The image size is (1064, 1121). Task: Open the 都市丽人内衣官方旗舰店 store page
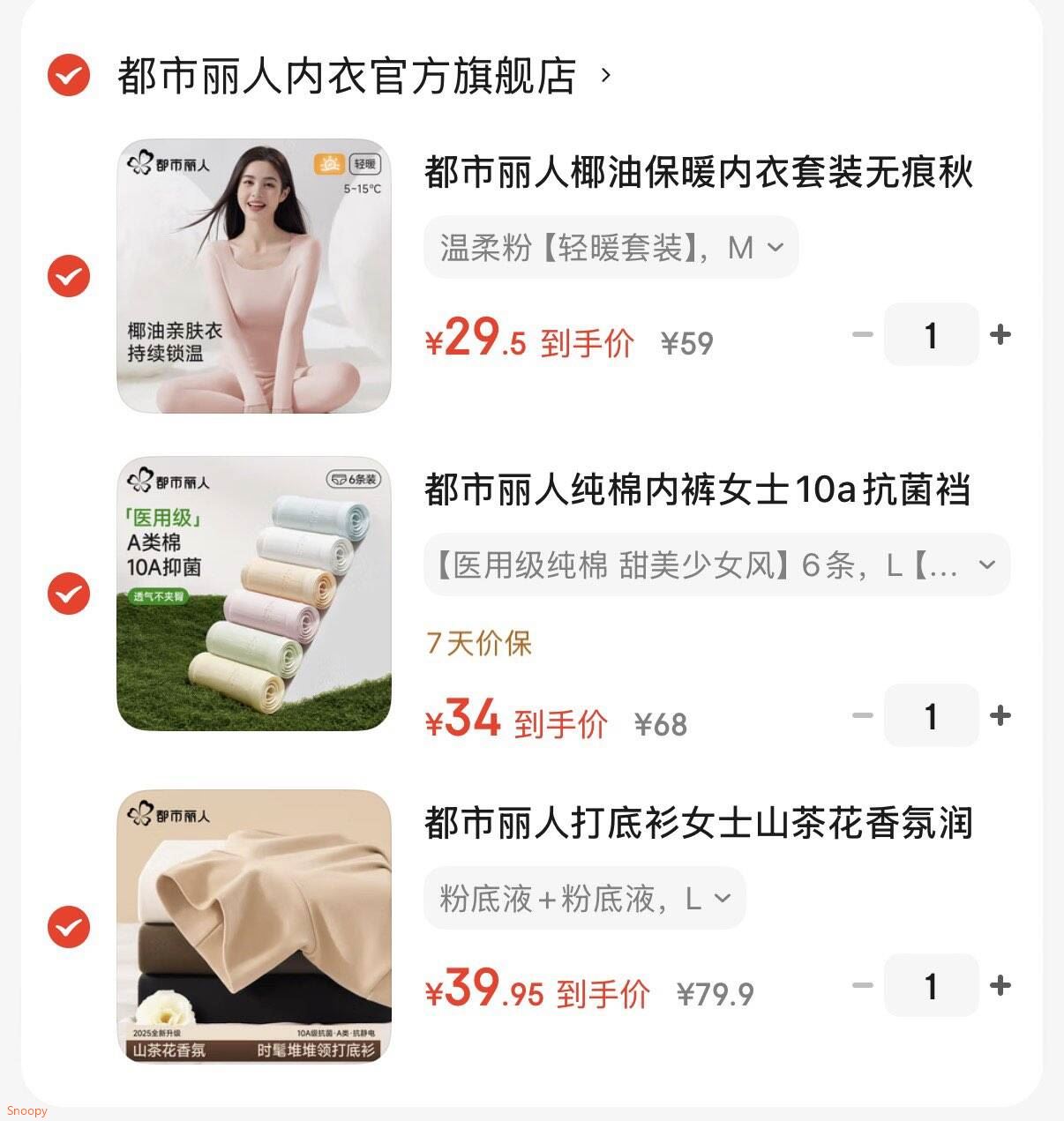(x=346, y=76)
